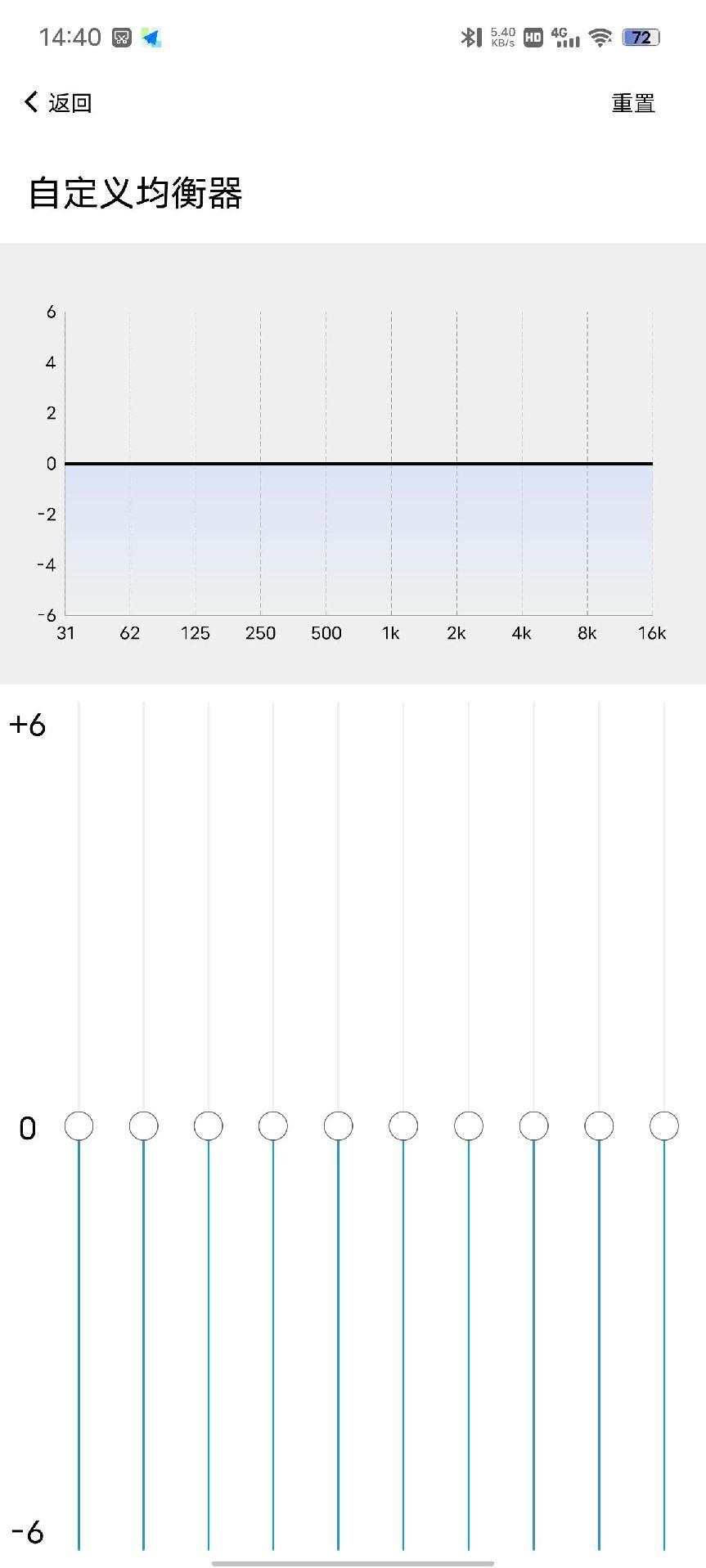
Task: Select the 125 Hz band slider knob
Action: pyautogui.click(x=209, y=1125)
